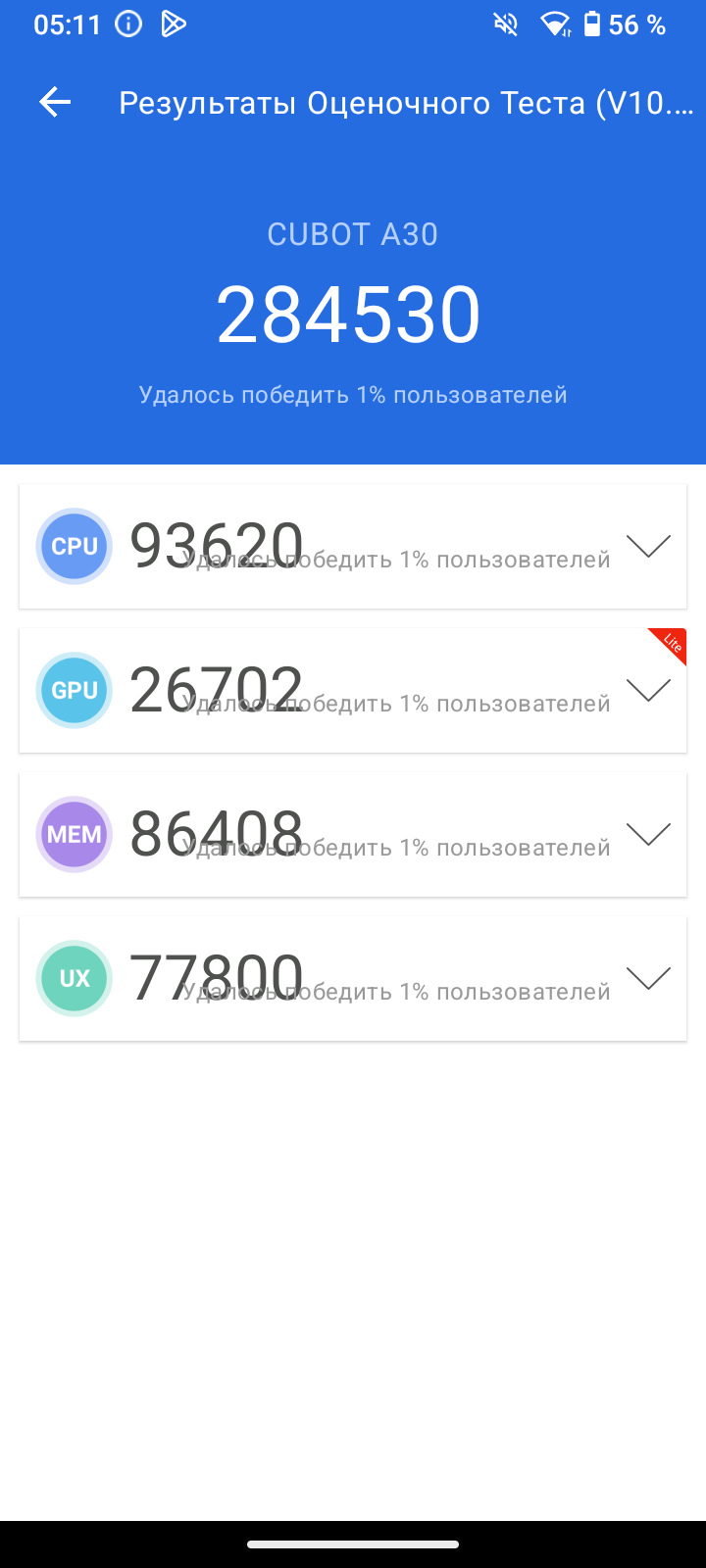This screenshot has width=706, height=1568.
Task: Expand the CPU score details
Action: coord(648,547)
